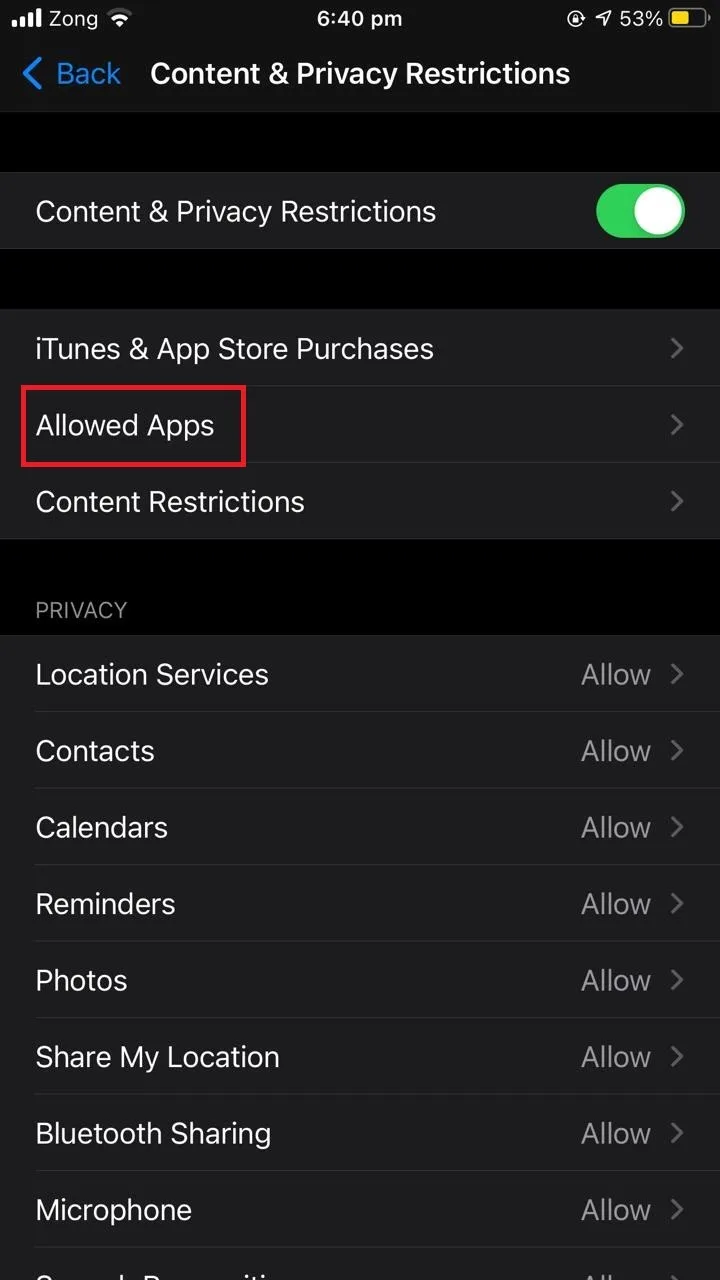720x1280 pixels.
Task: Open Microphone privacy setting
Action: pos(360,1210)
